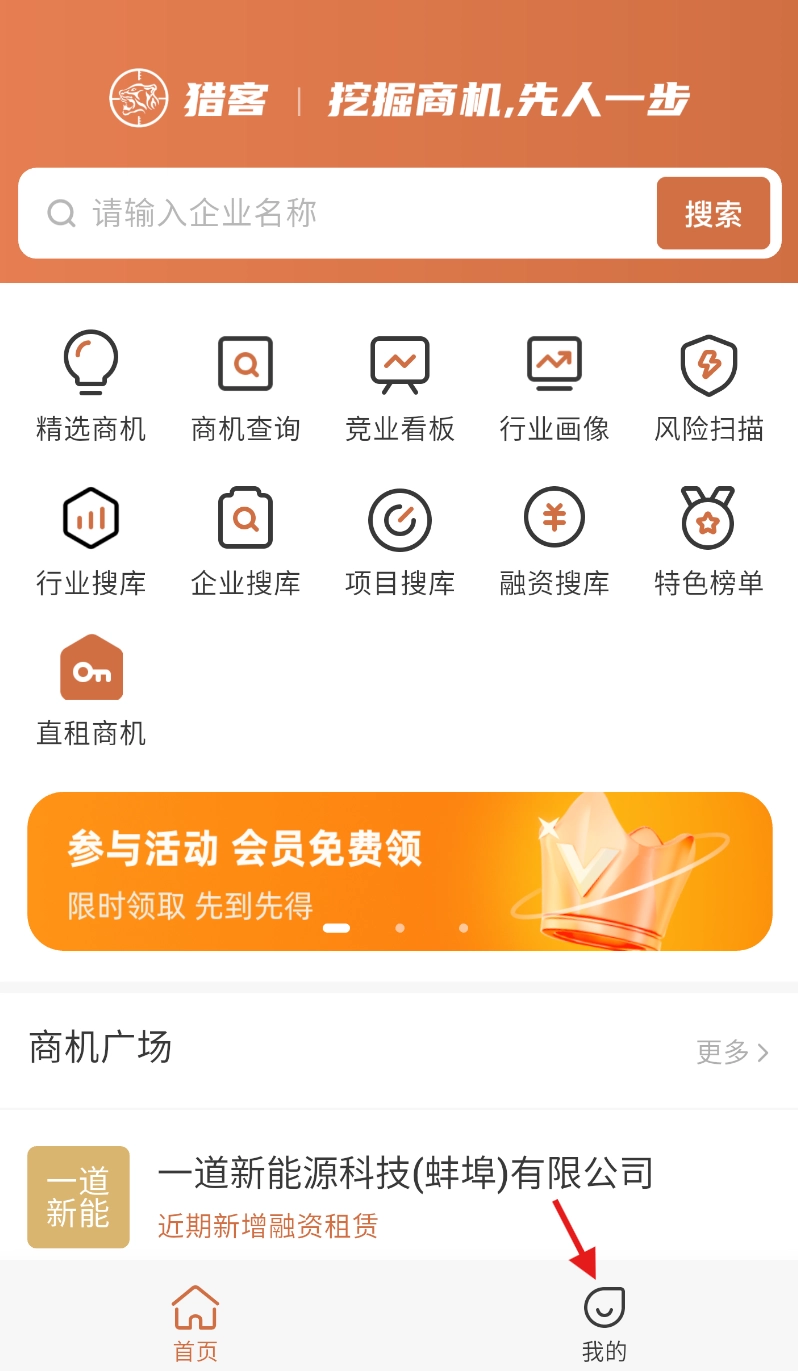Image resolution: width=798 pixels, height=1371 pixels.
Task: View 更多 in 商机广场
Action: (732, 1052)
